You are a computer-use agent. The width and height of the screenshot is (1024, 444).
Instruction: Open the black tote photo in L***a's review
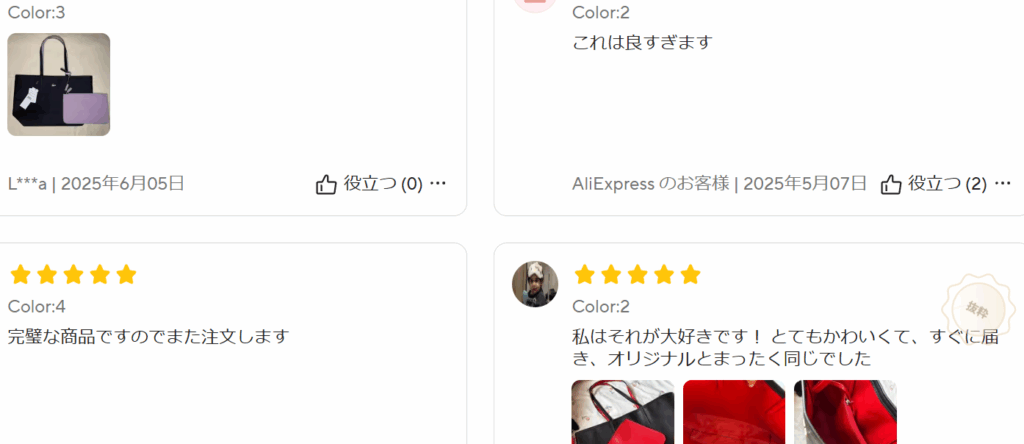coord(59,85)
